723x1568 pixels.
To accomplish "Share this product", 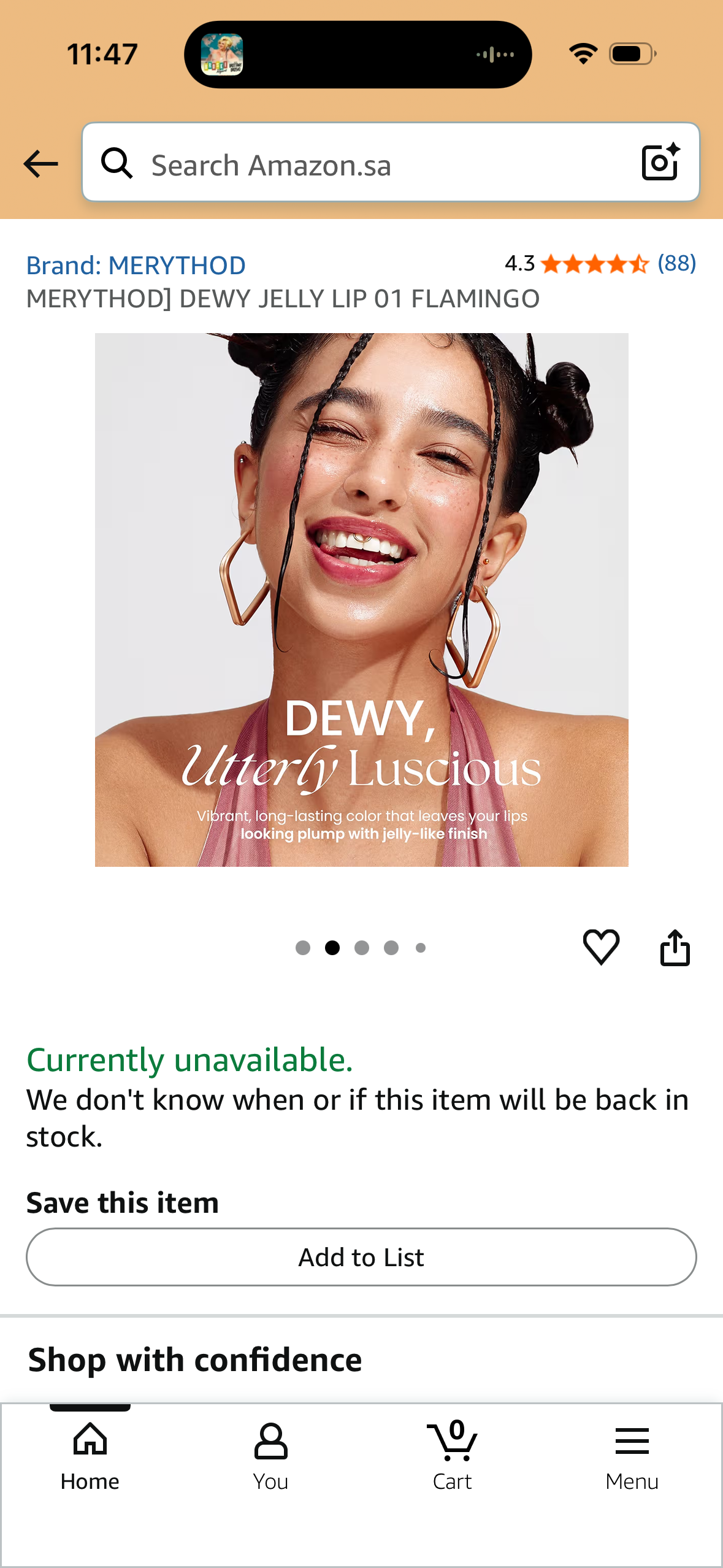I will (x=675, y=947).
